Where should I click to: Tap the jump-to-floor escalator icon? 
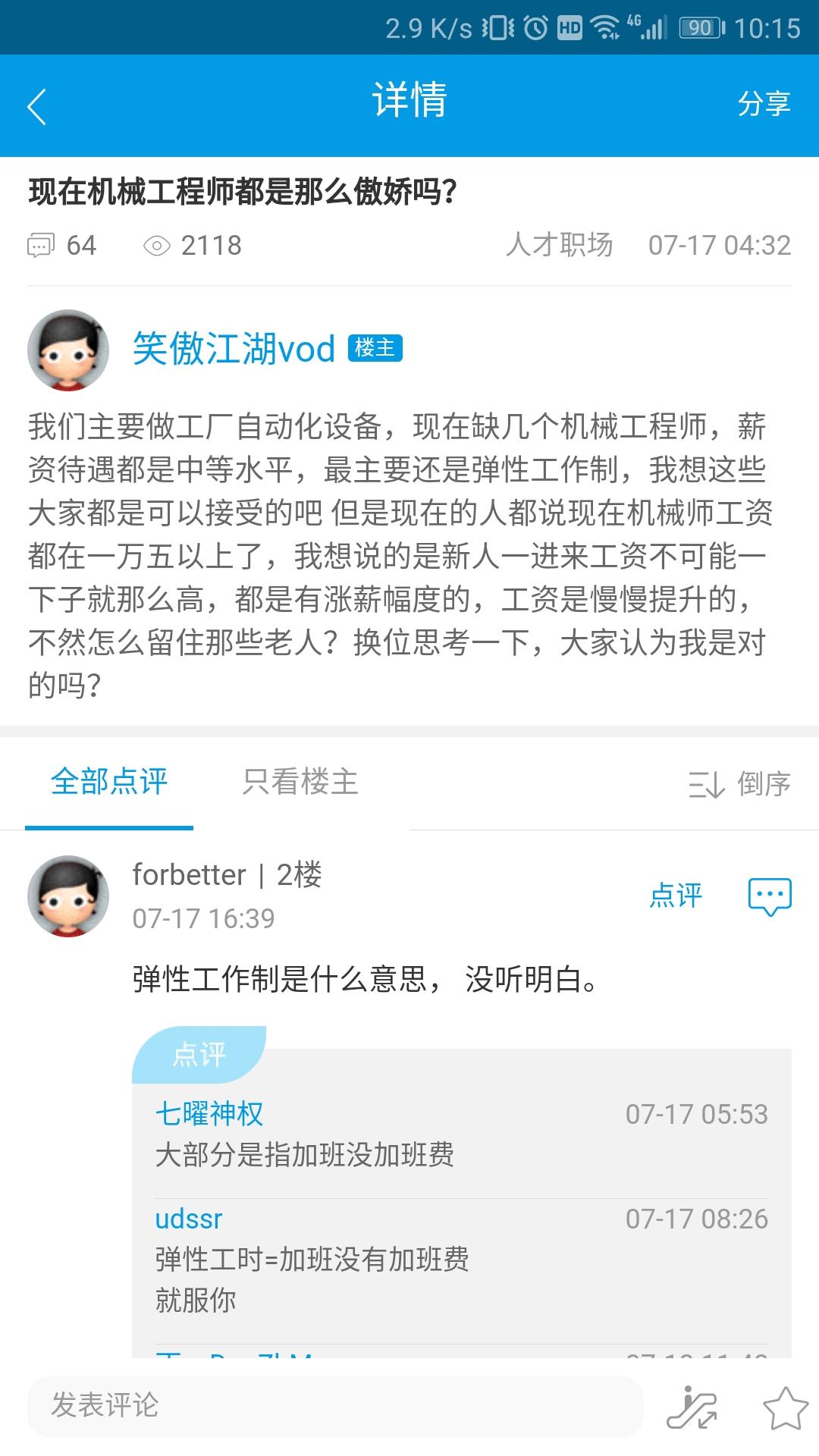tap(692, 1407)
